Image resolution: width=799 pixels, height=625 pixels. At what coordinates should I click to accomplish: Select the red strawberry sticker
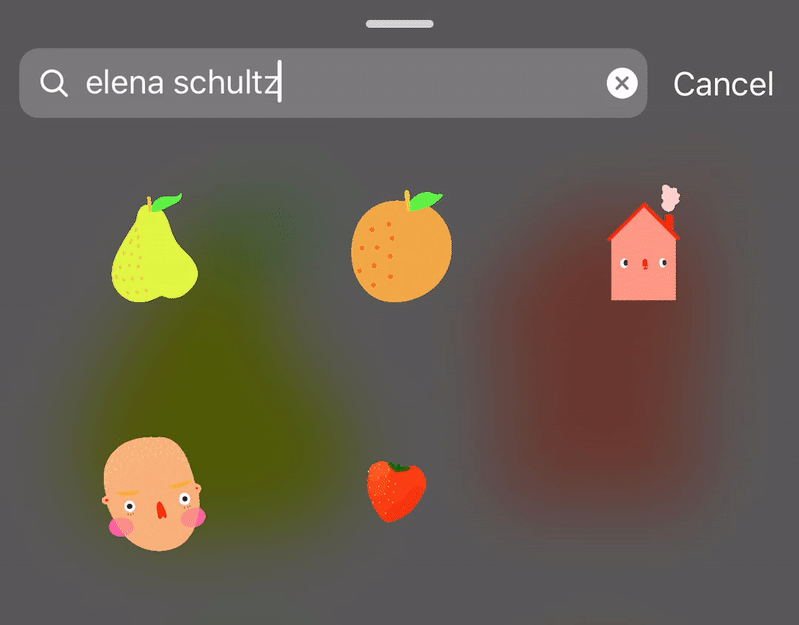pos(396,491)
